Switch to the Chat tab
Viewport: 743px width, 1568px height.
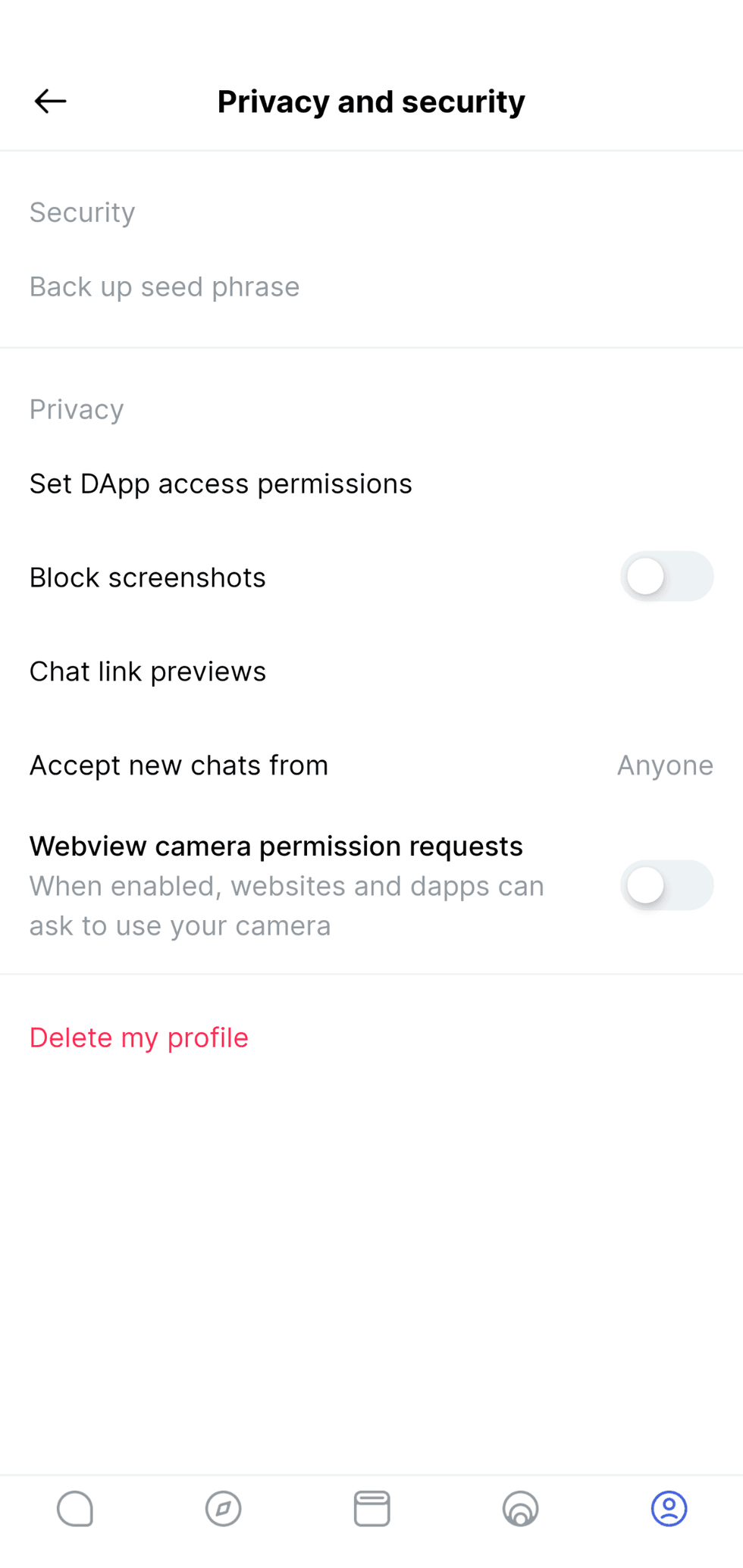75,1508
